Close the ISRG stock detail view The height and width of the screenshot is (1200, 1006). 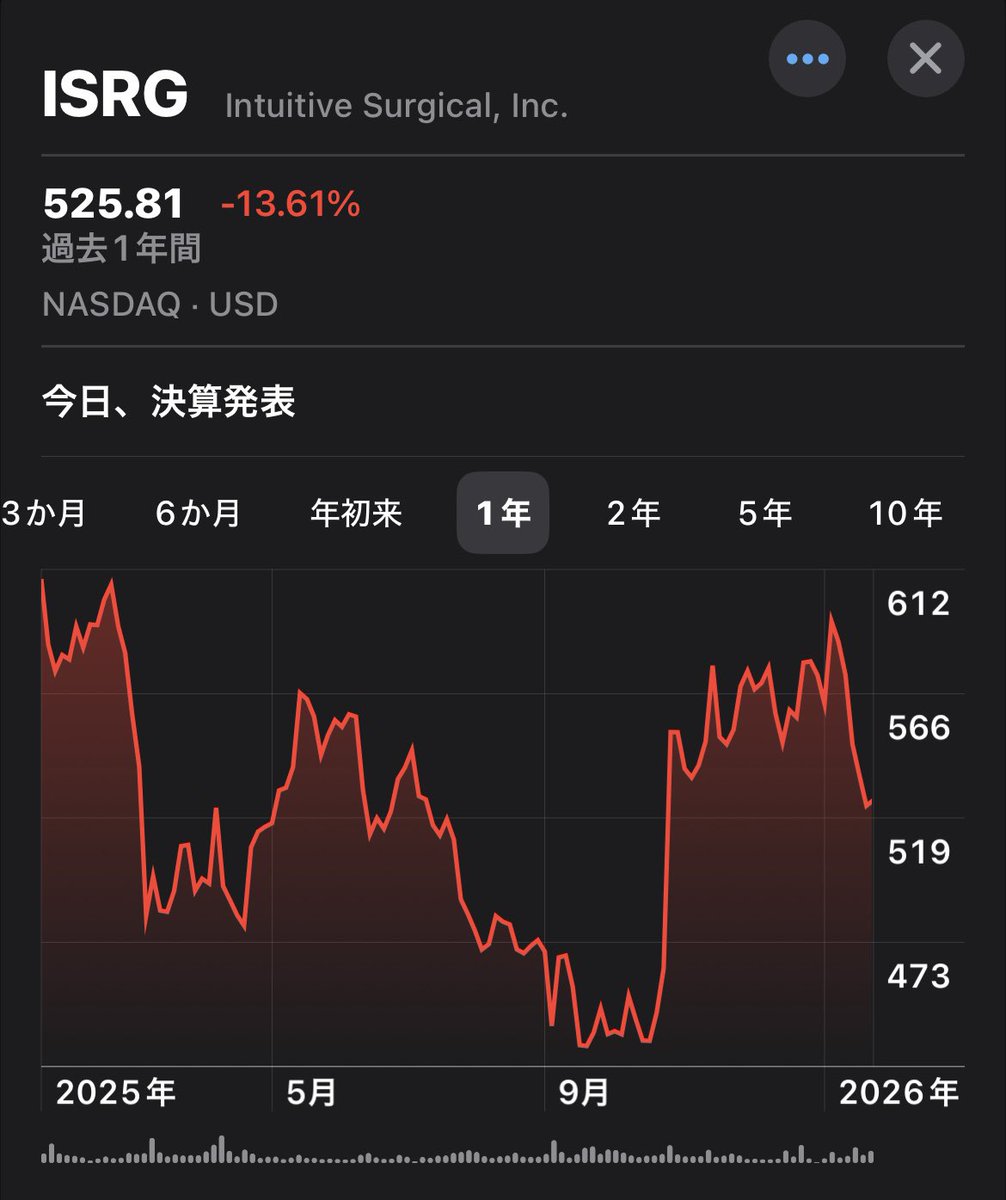[925, 59]
